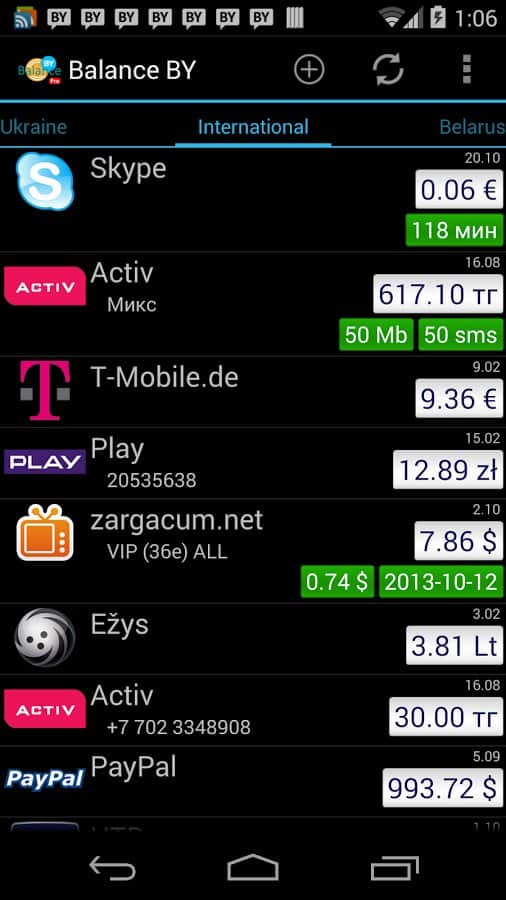The image size is (506, 900).
Task: Open the zargacum.net entry
Action: (253, 551)
